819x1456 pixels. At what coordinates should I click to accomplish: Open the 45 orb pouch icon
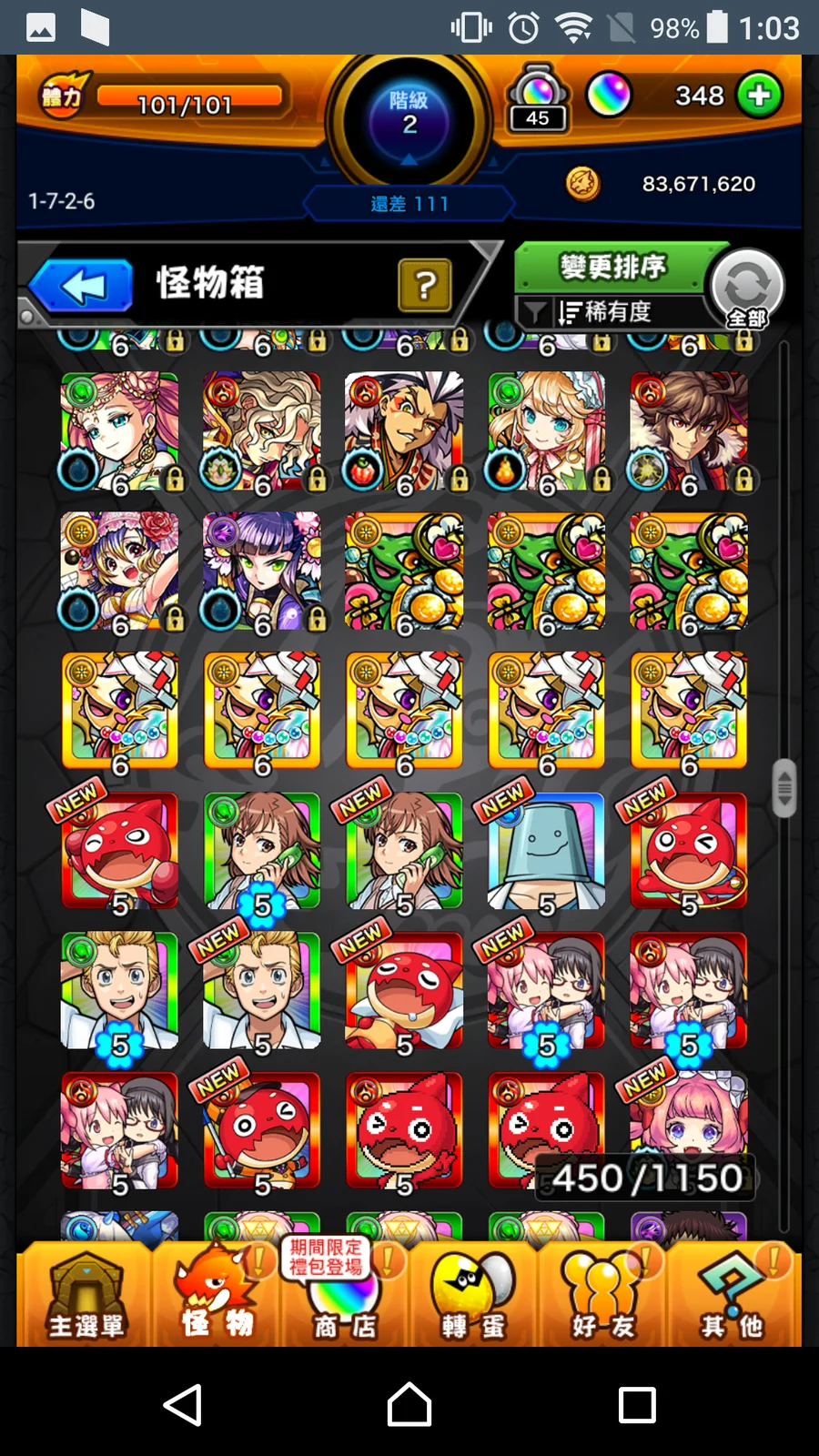point(538,98)
